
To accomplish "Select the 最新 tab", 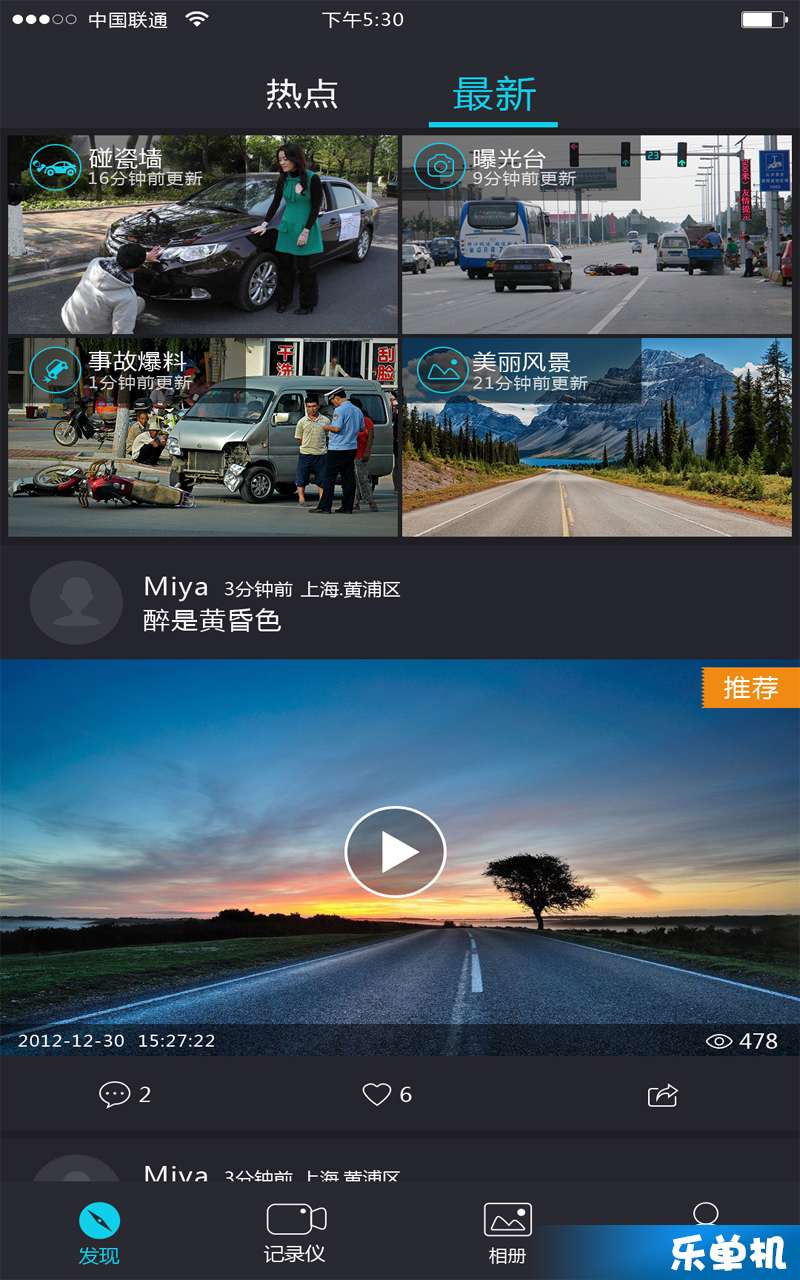I will pyautogui.click(x=494, y=94).
